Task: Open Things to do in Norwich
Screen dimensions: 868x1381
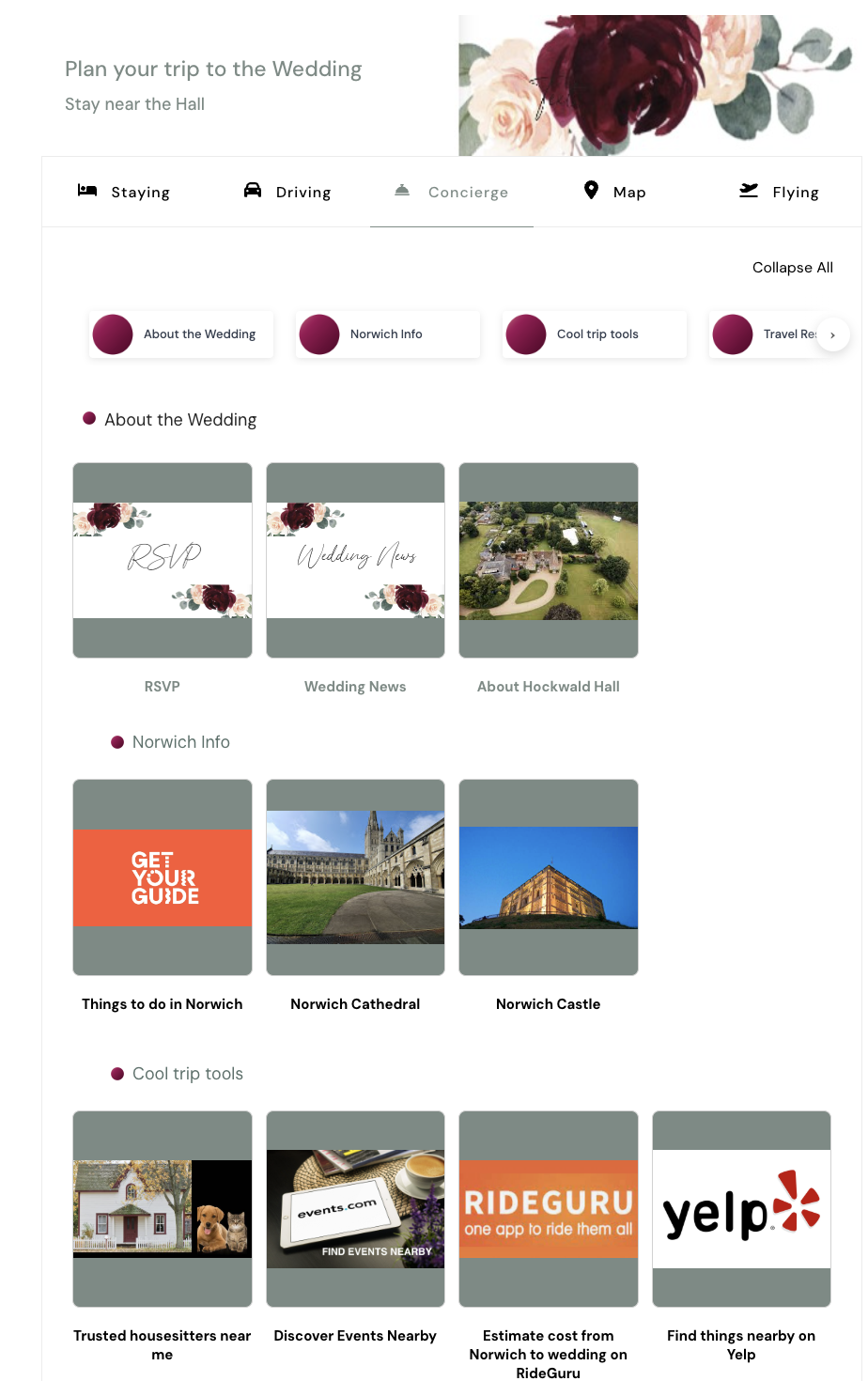Action: point(163,877)
